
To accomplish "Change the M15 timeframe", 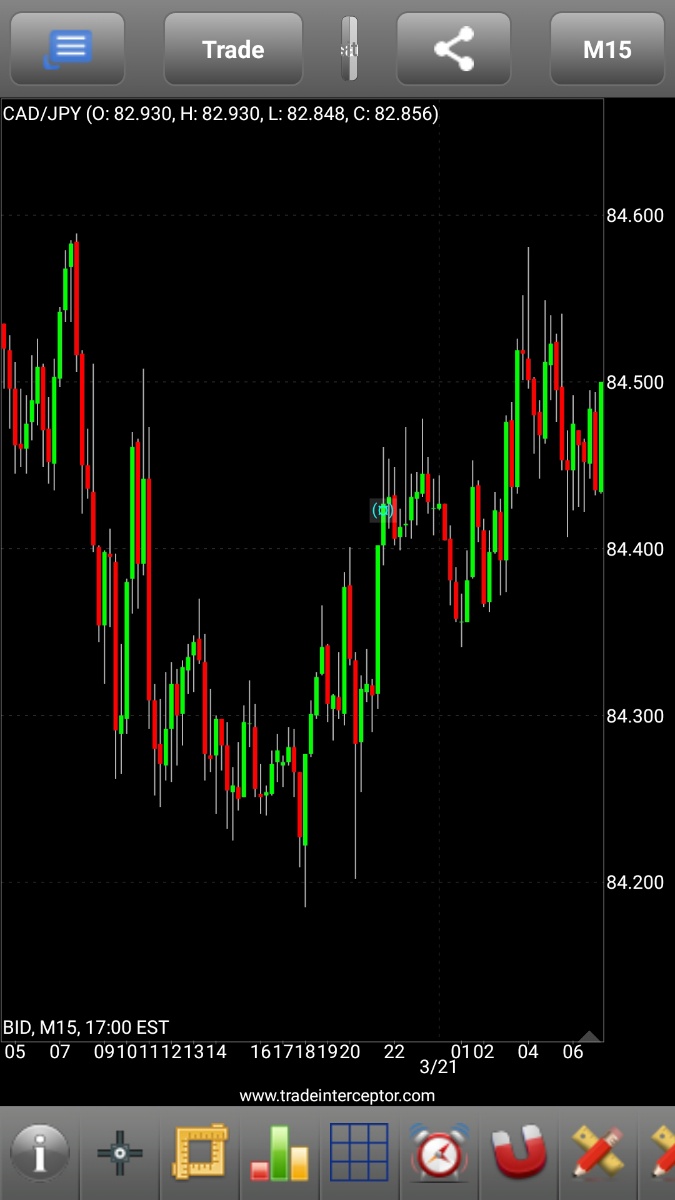I will (x=607, y=49).
